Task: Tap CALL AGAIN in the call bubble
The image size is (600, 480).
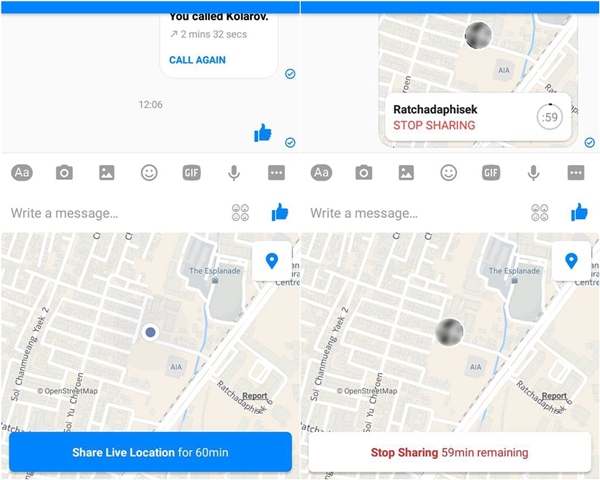Action: pos(197,60)
